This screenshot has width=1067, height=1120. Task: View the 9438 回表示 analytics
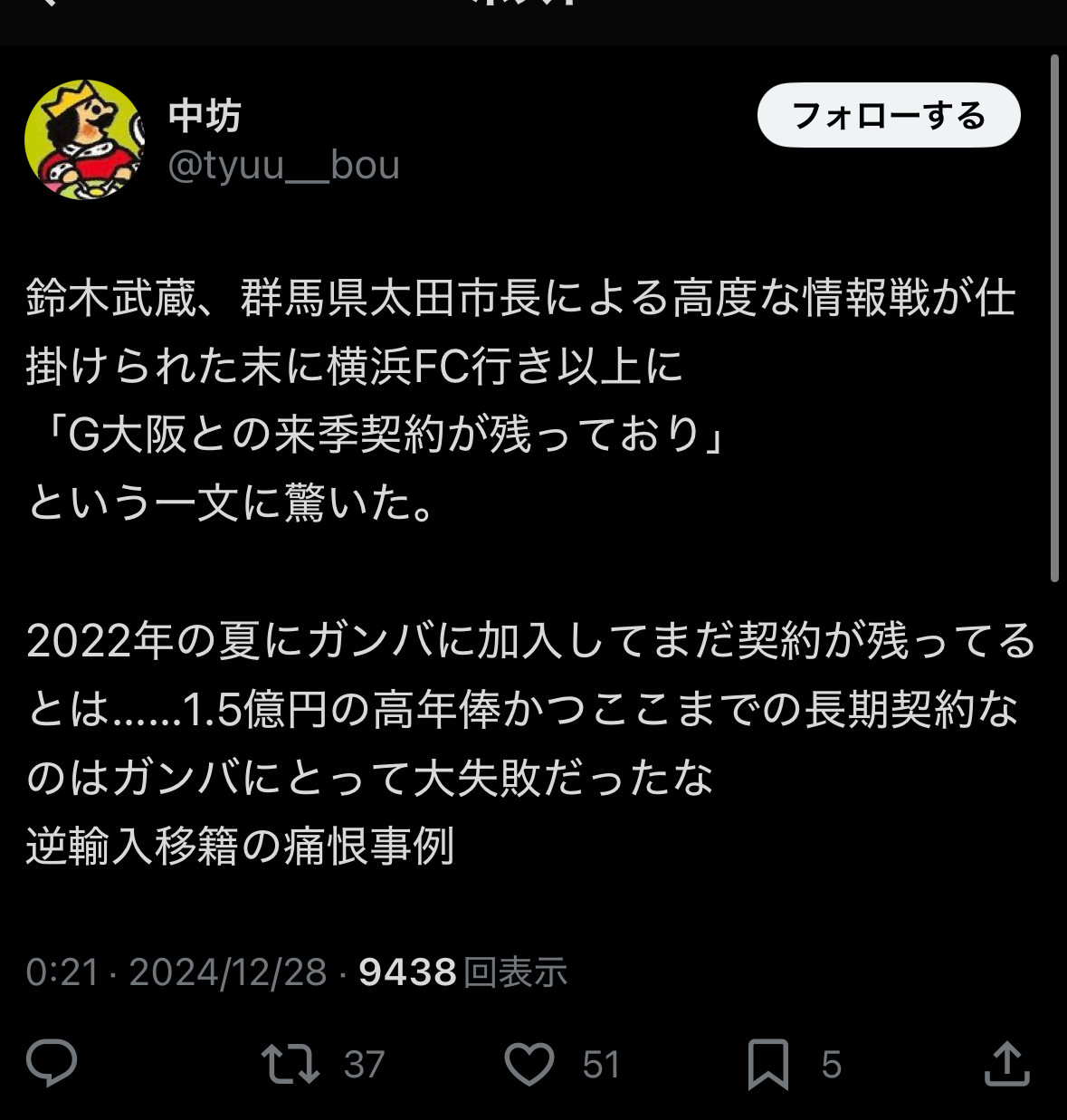(462, 972)
